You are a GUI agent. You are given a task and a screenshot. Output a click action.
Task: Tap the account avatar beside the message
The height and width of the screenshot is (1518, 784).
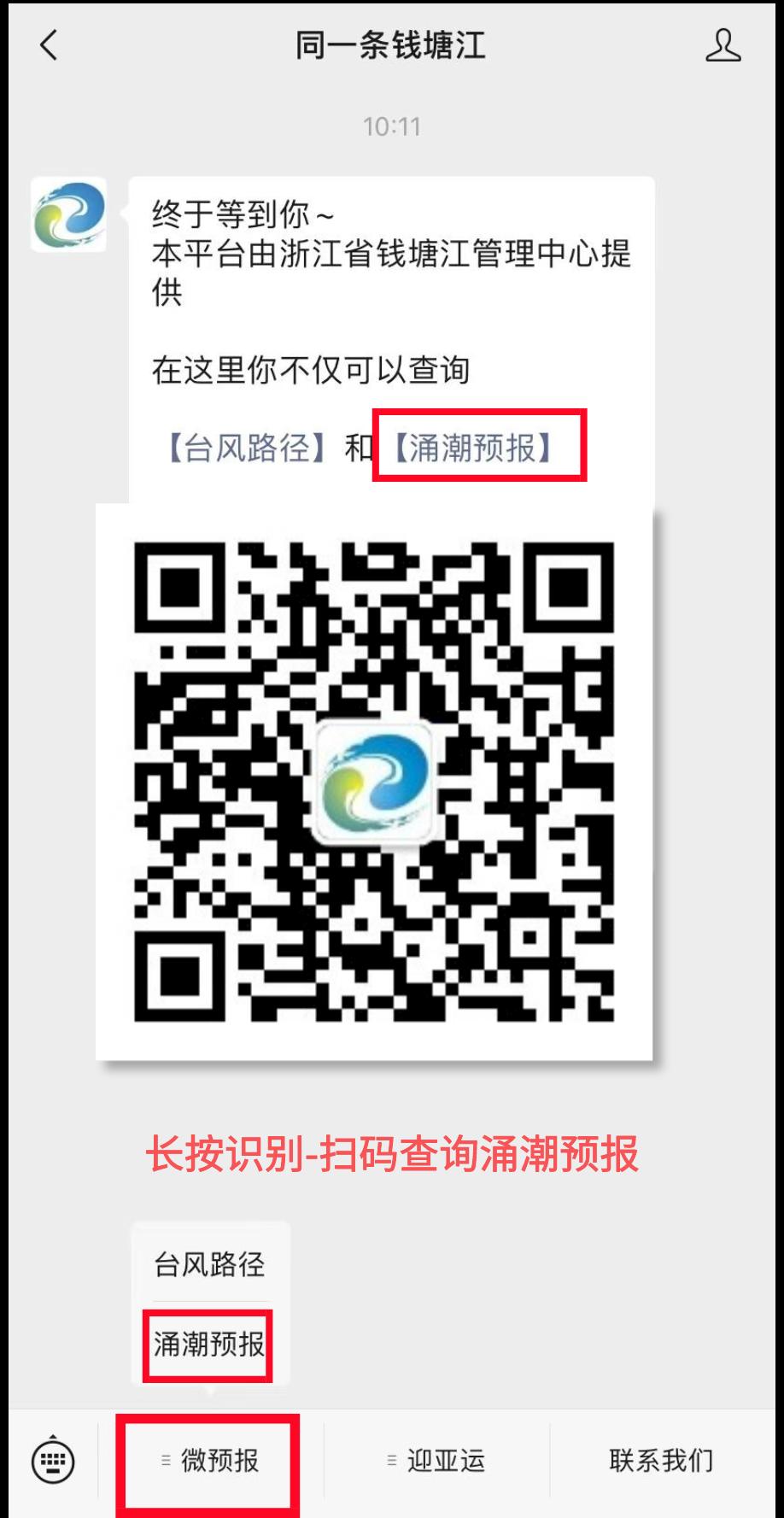click(69, 214)
